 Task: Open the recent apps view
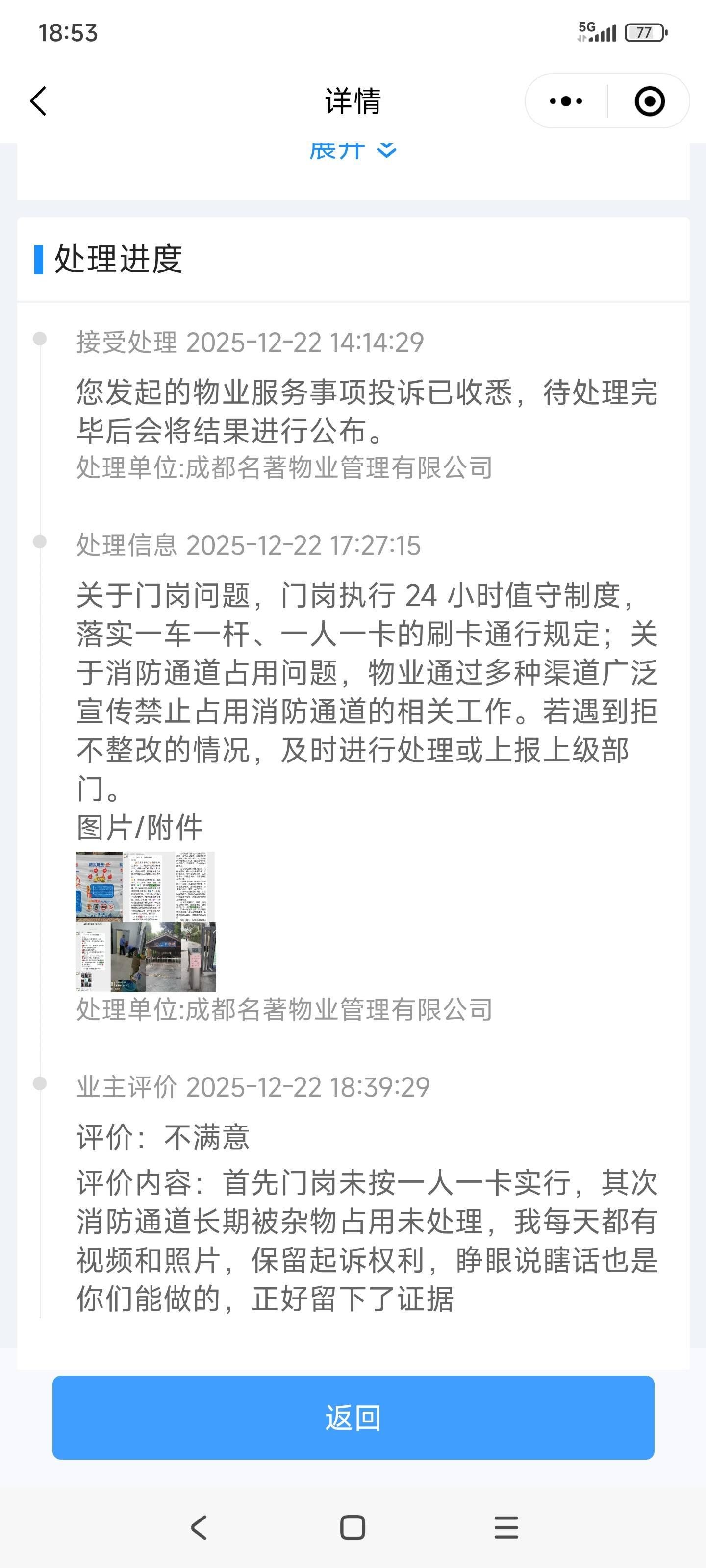tap(505, 1527)
